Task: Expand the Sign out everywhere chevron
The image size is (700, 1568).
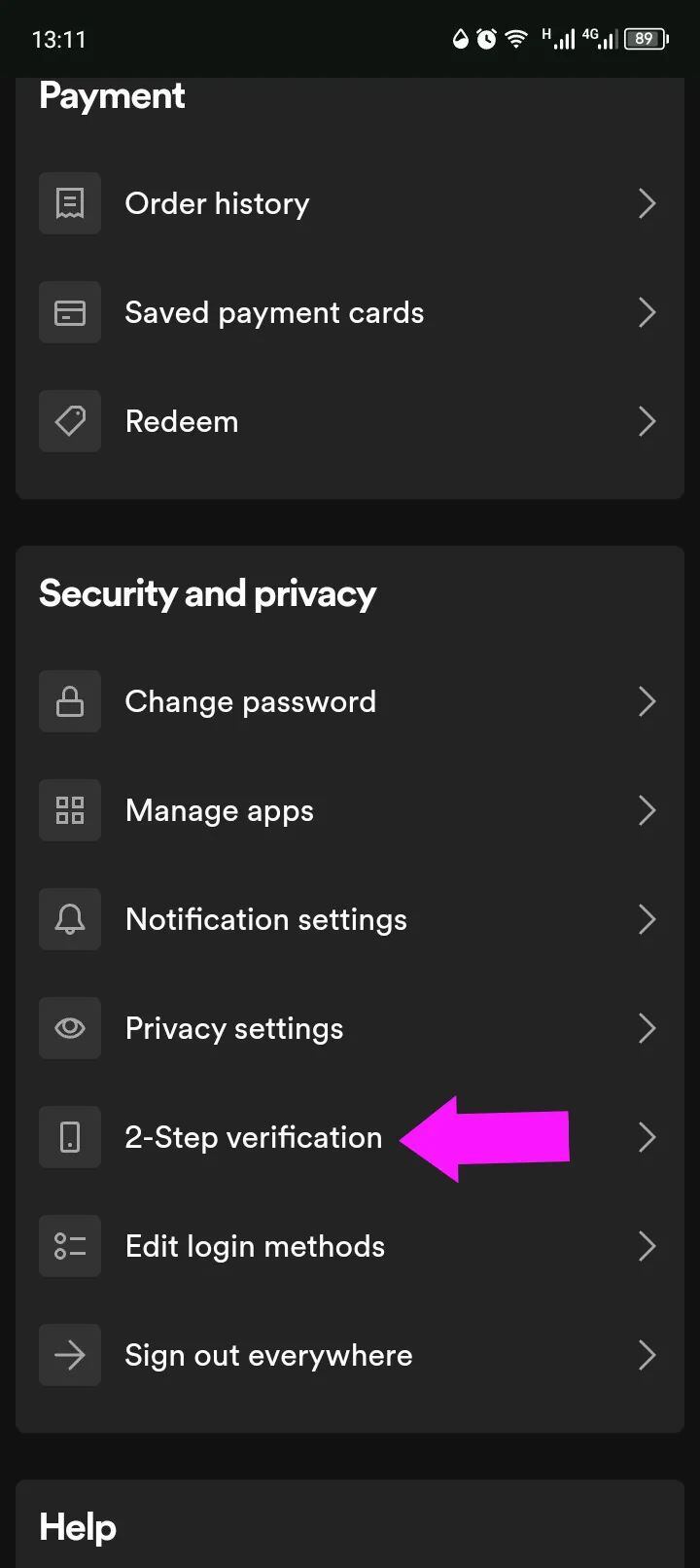Action: click(647, 1355)
